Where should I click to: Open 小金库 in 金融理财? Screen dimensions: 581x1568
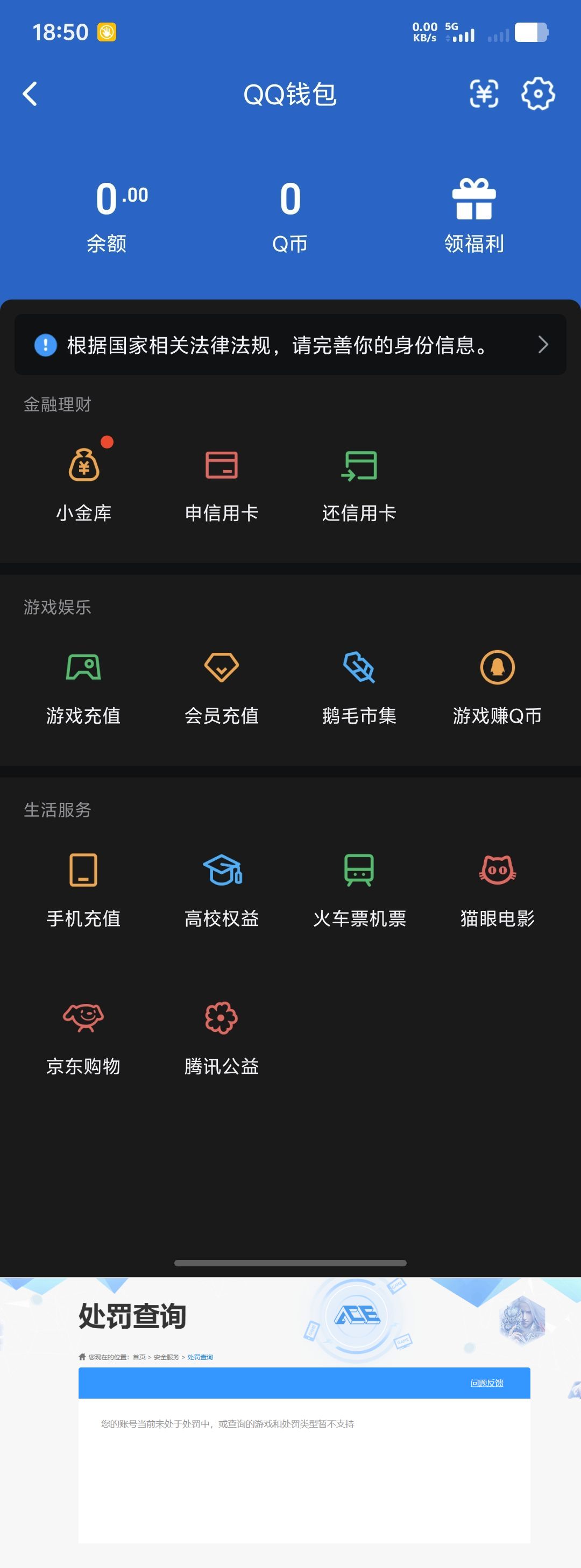tap(84, 481)
